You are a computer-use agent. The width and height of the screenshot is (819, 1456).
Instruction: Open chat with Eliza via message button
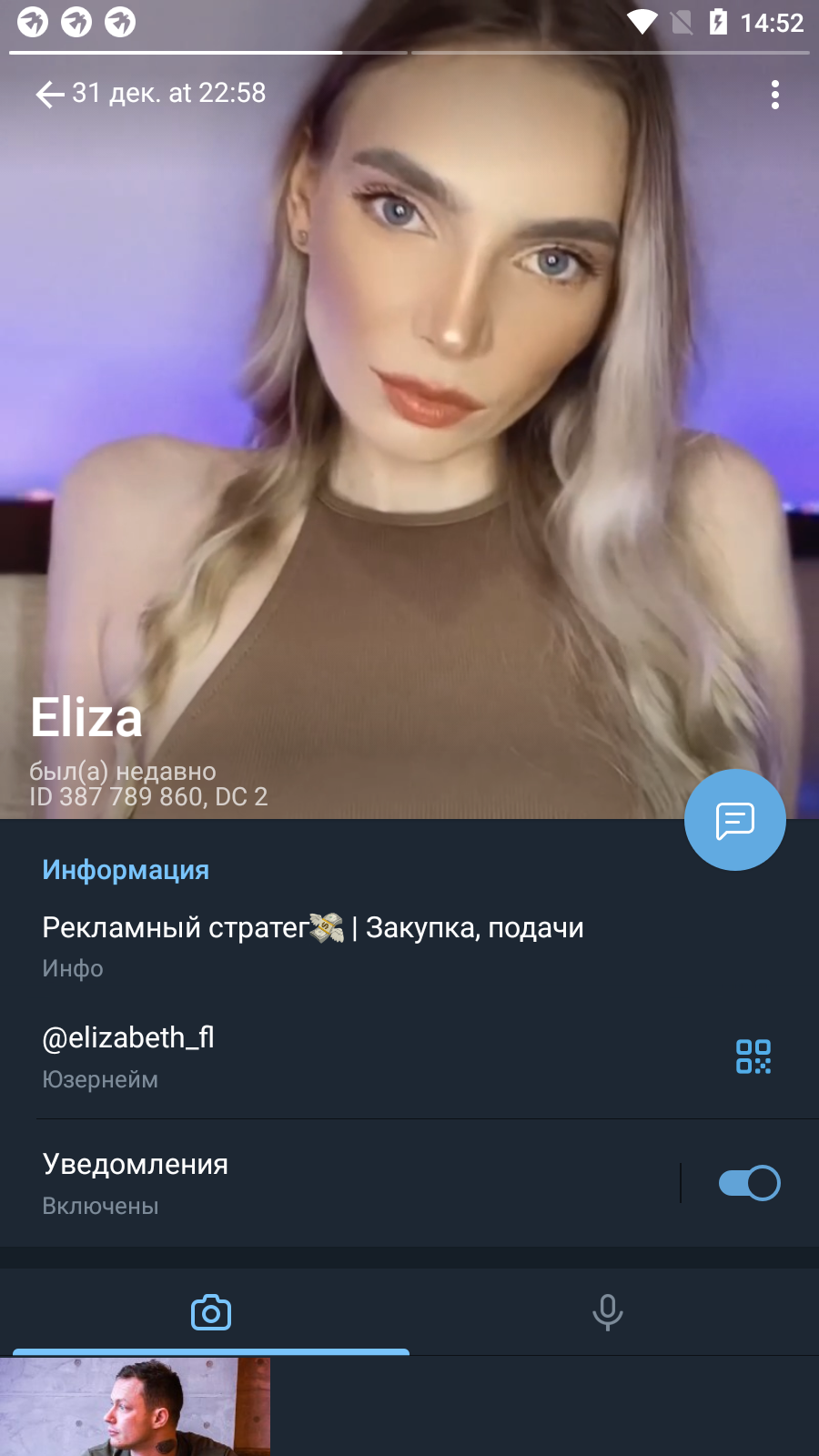coord(735,820)
